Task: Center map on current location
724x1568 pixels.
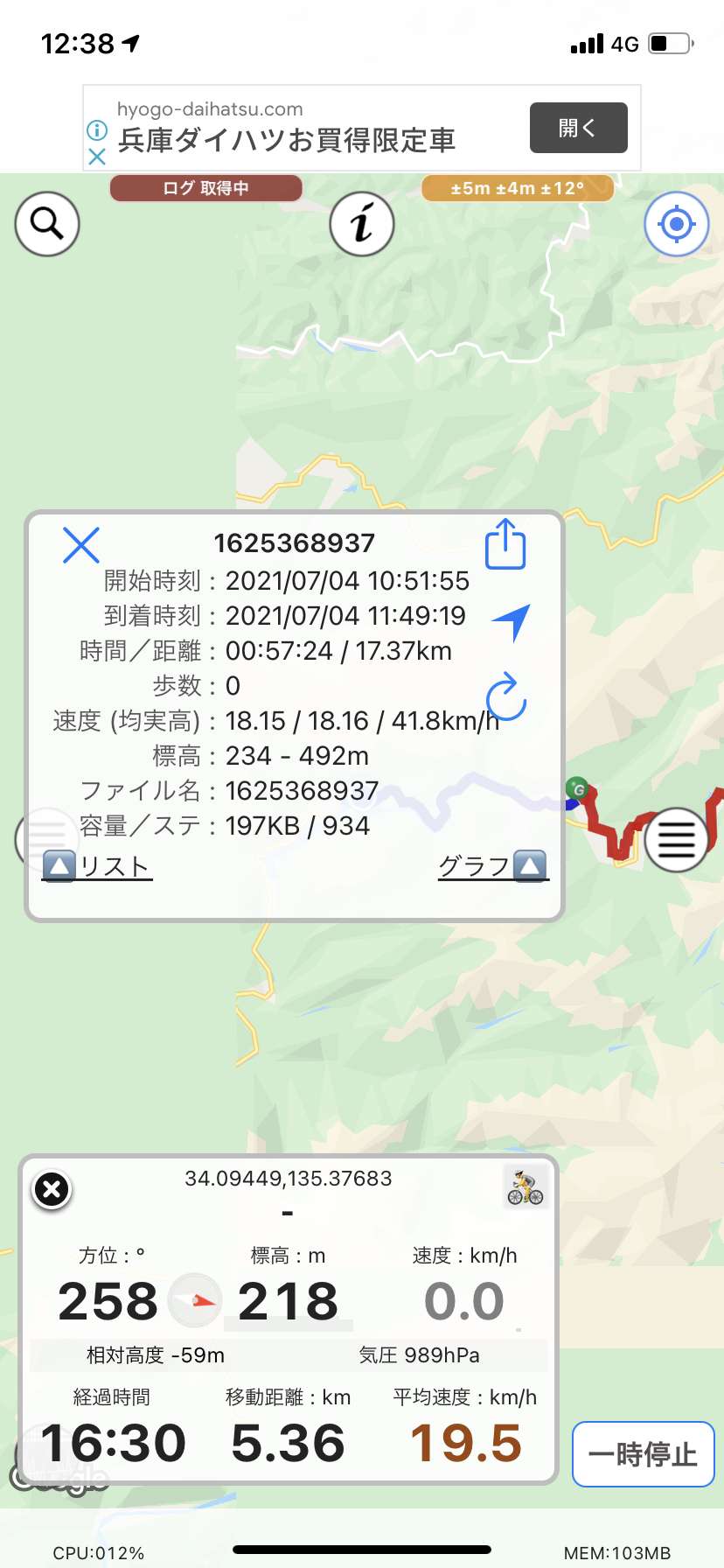Action: point(676,224)
